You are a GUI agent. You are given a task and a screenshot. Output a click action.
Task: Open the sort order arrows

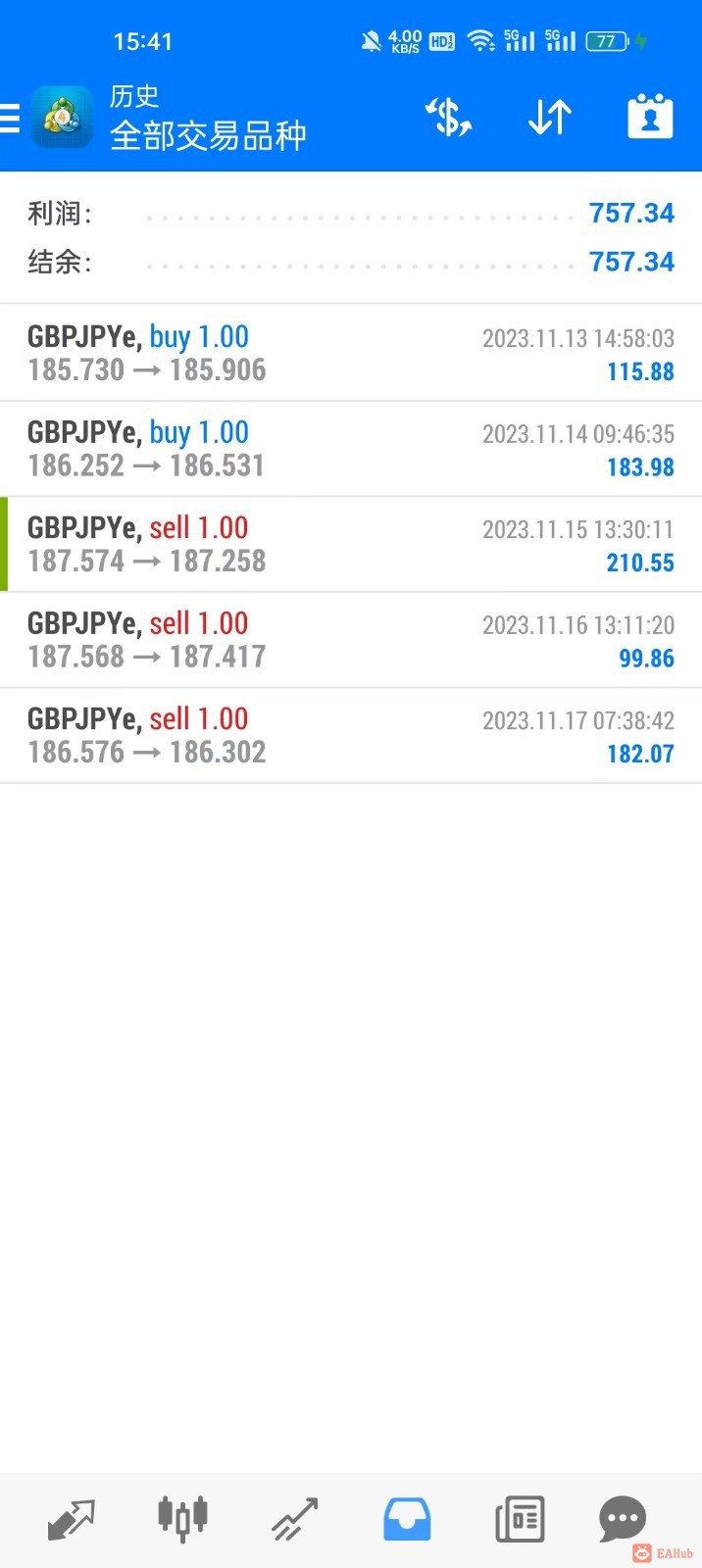point(549,119)
